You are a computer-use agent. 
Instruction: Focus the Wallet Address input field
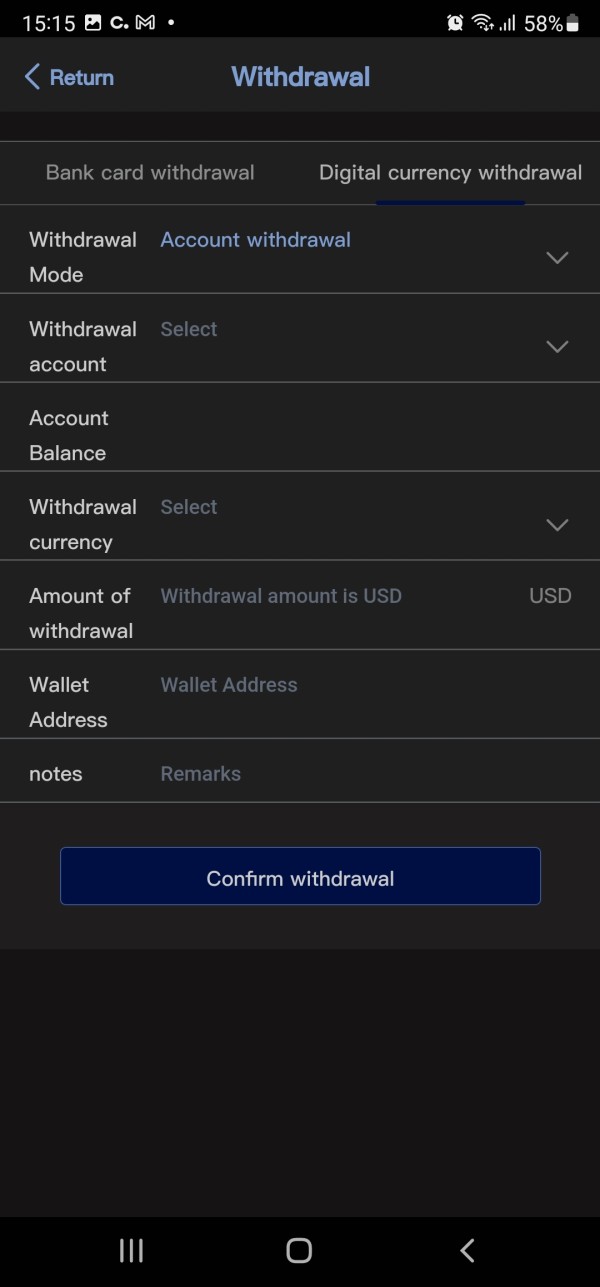pyautogui.click(x=370, y=685)
